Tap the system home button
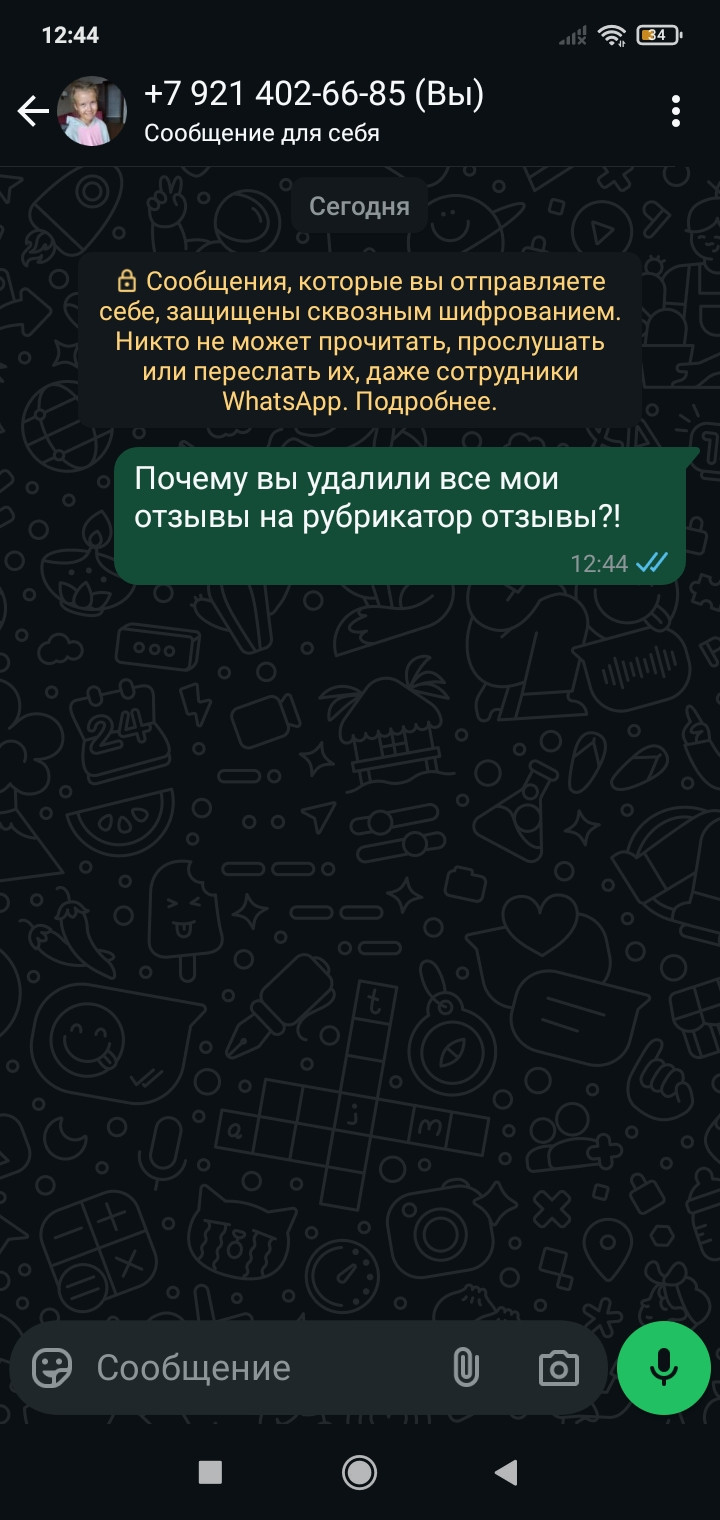Viewport: 720px width, 1520px height. 359,1471
